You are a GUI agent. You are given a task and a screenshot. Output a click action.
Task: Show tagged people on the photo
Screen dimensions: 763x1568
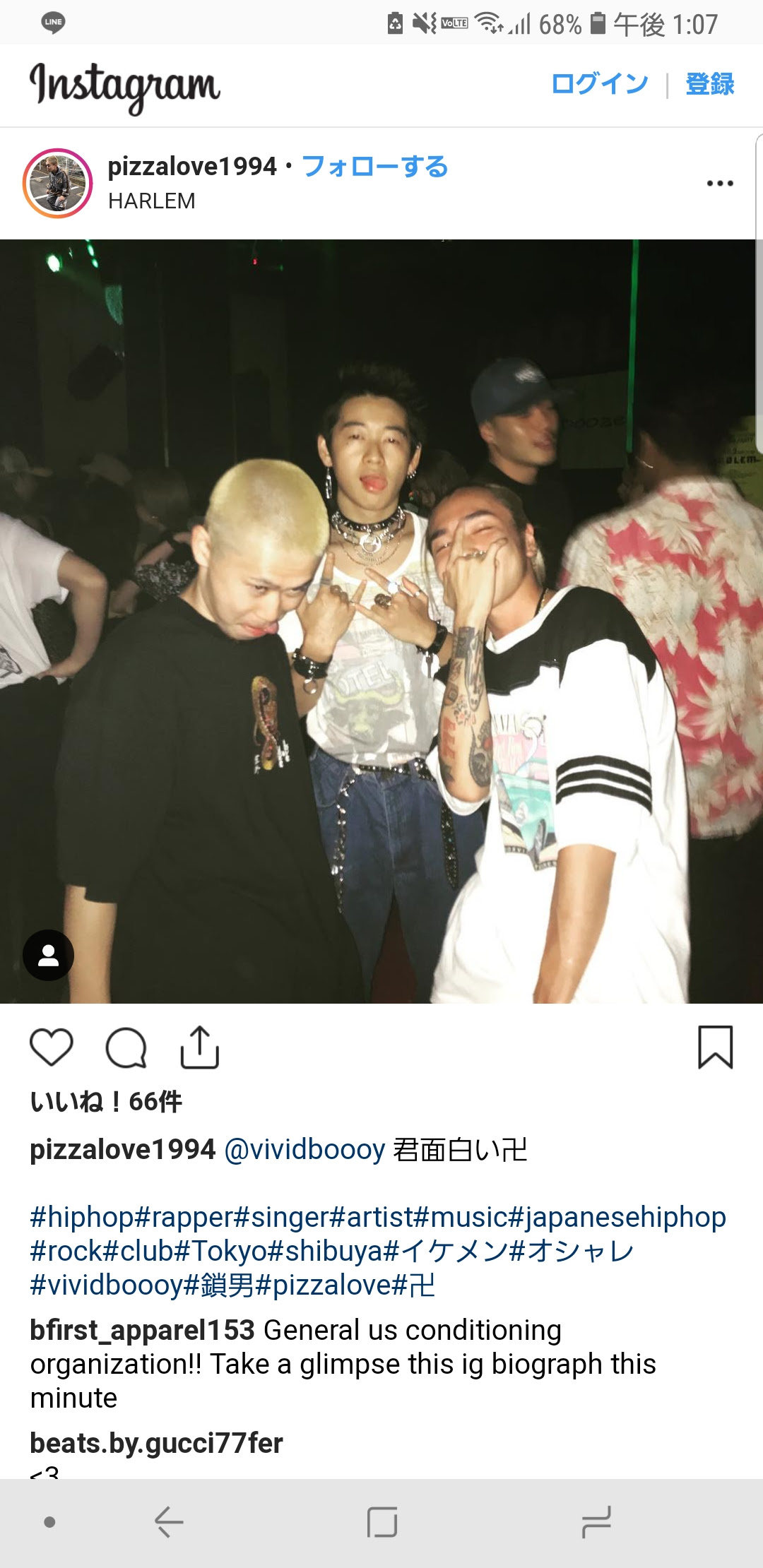[x=48, y=955]
